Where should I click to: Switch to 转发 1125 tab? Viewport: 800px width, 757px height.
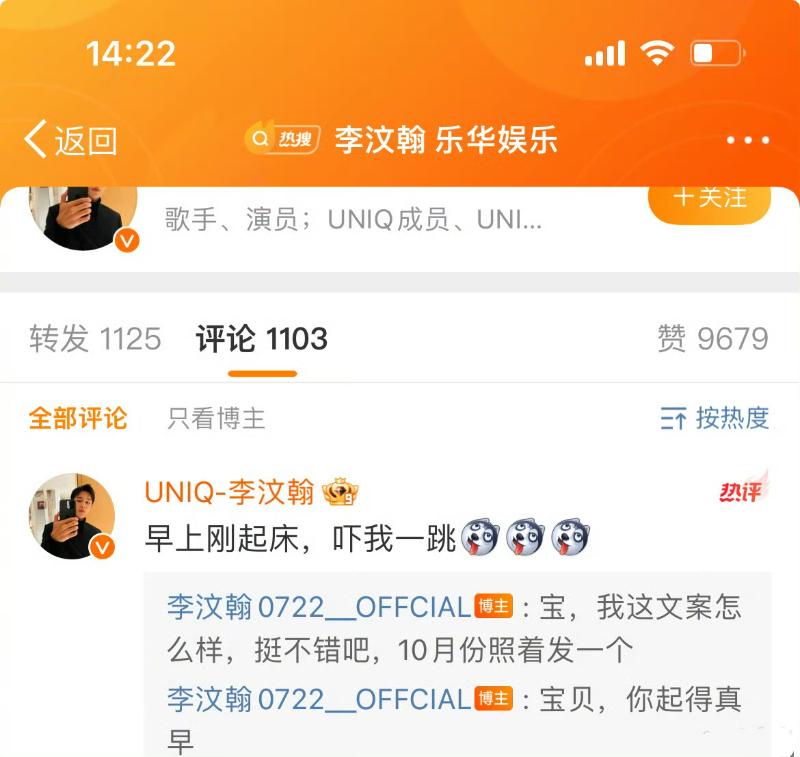[x=95, y=339]
